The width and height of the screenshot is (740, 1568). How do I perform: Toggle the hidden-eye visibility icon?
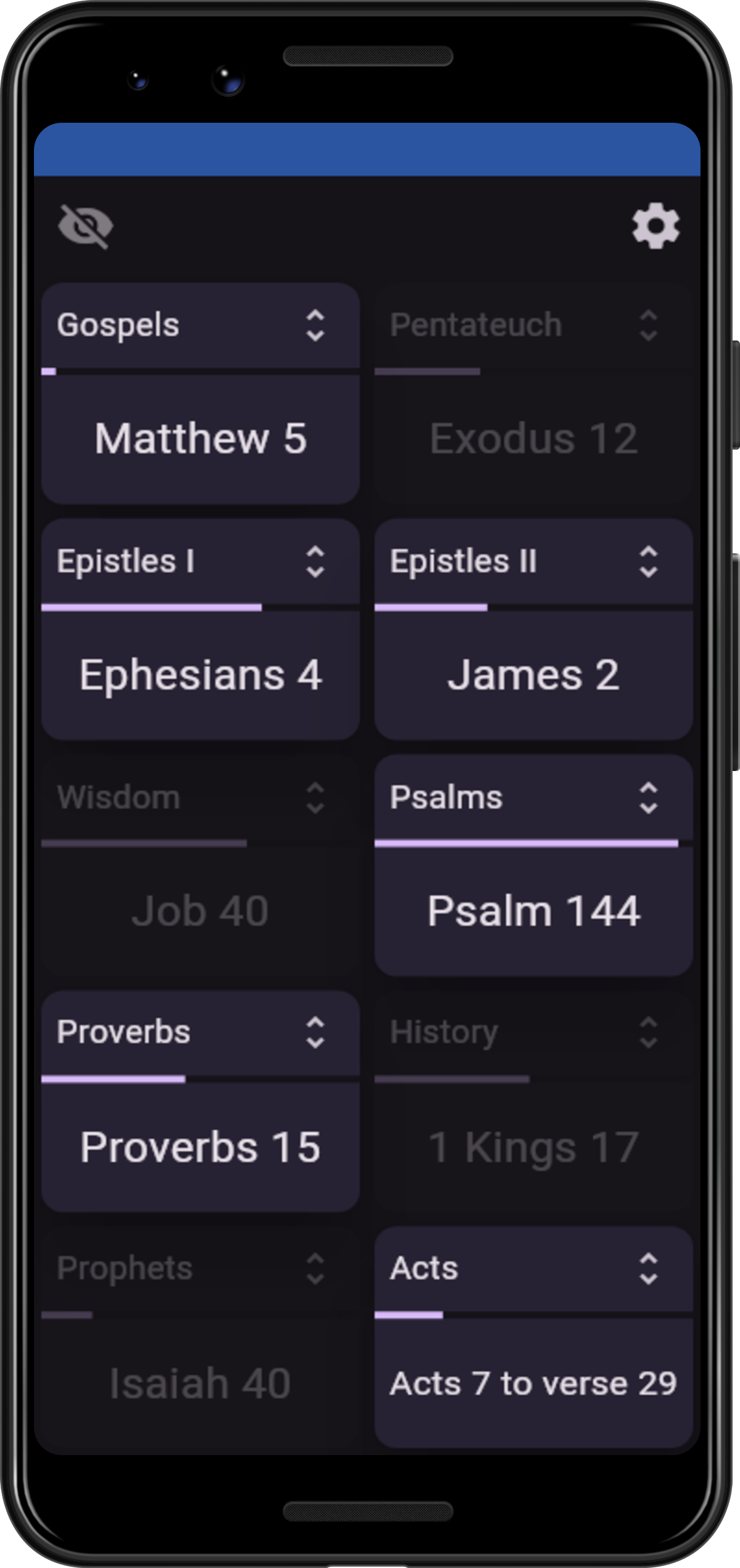86,226
